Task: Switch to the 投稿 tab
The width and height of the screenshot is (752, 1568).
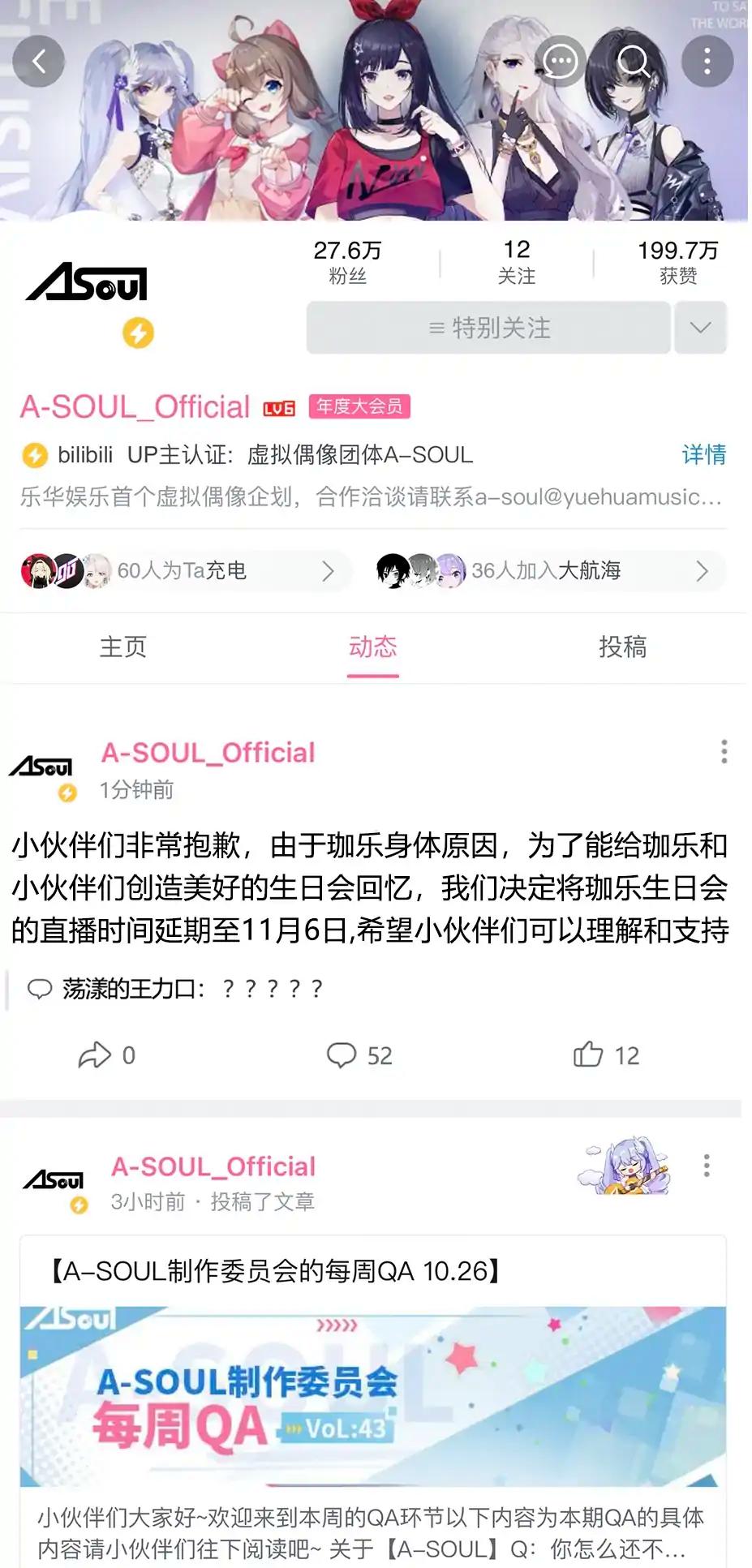Action: pos(622,647)
